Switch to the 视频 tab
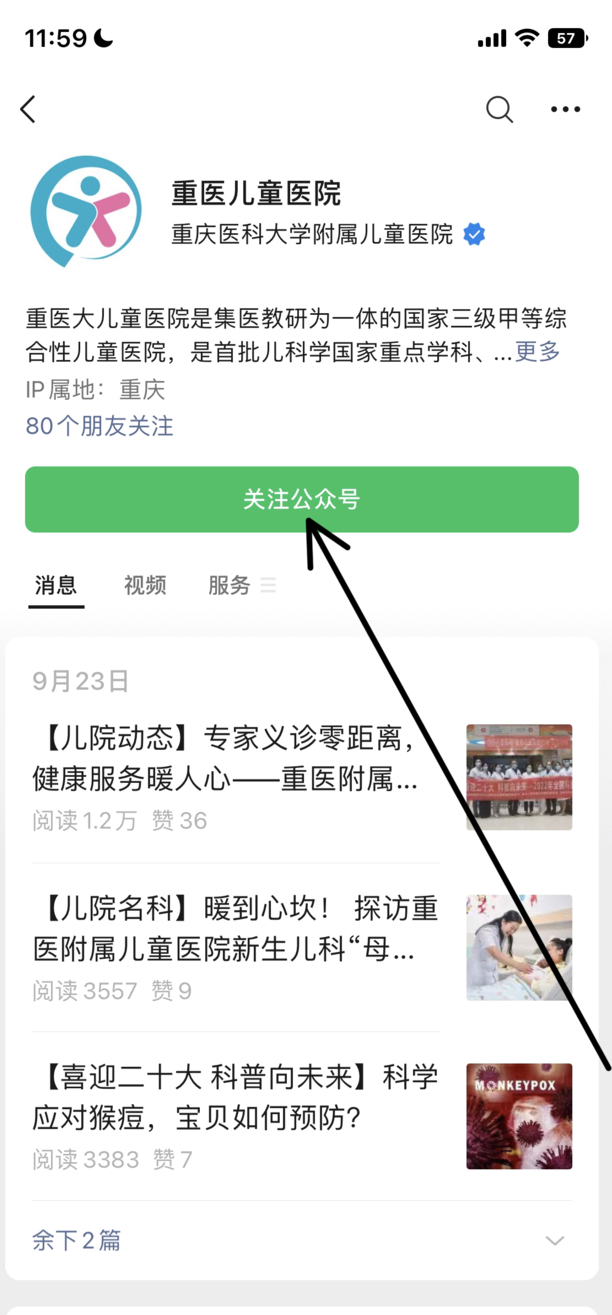 [x=145, y=585]
